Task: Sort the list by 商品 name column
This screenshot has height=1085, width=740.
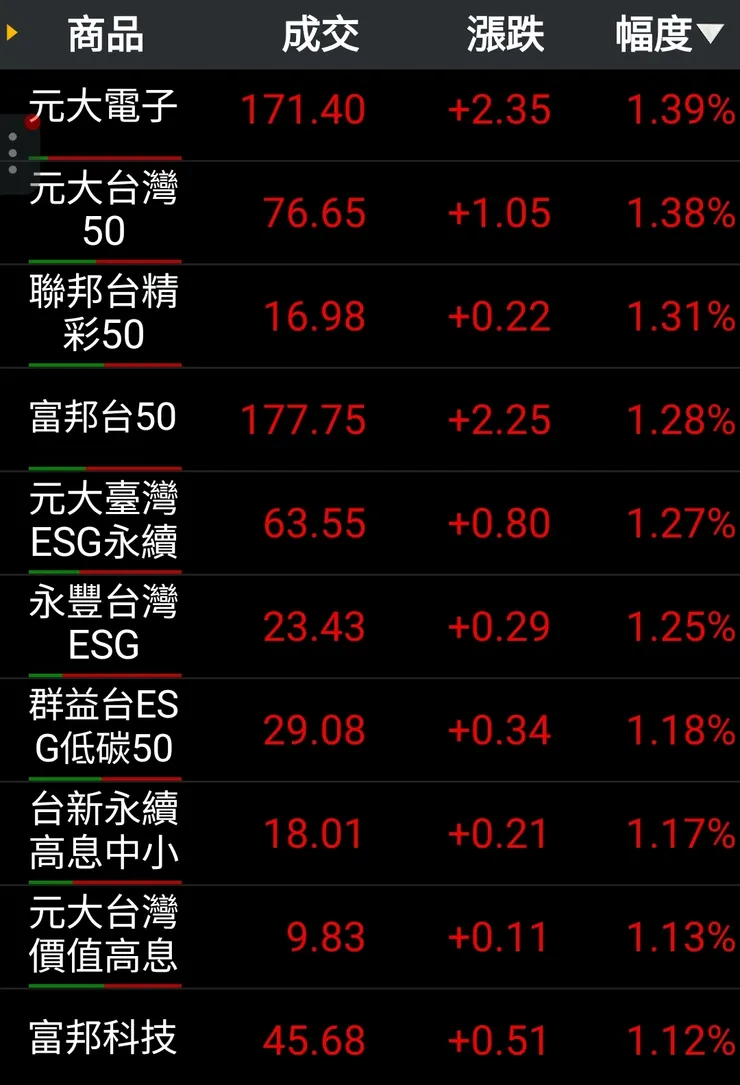Action: (x=105, y=35)
